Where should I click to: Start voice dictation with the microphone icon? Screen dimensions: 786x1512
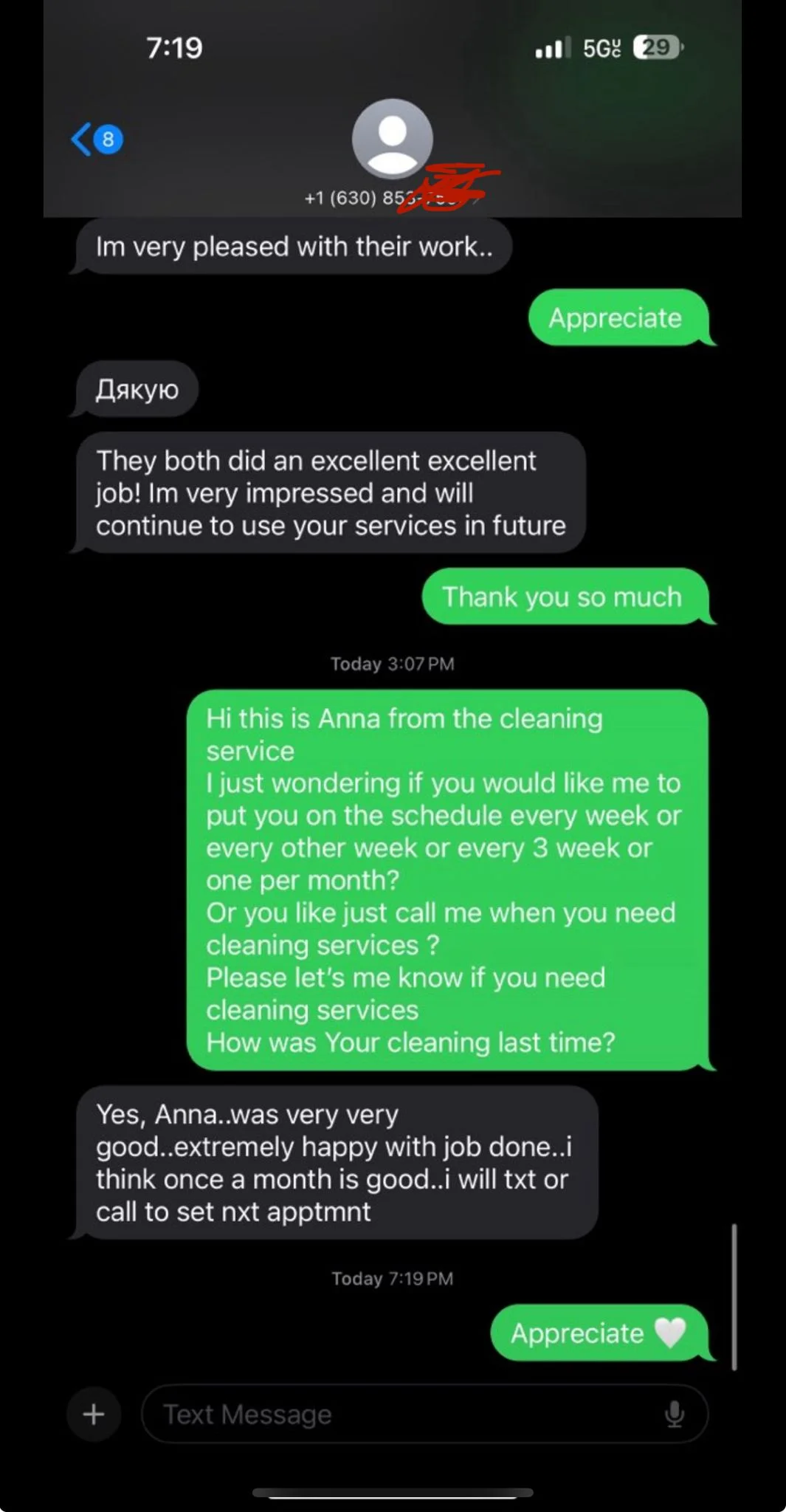pos(675,1414)
